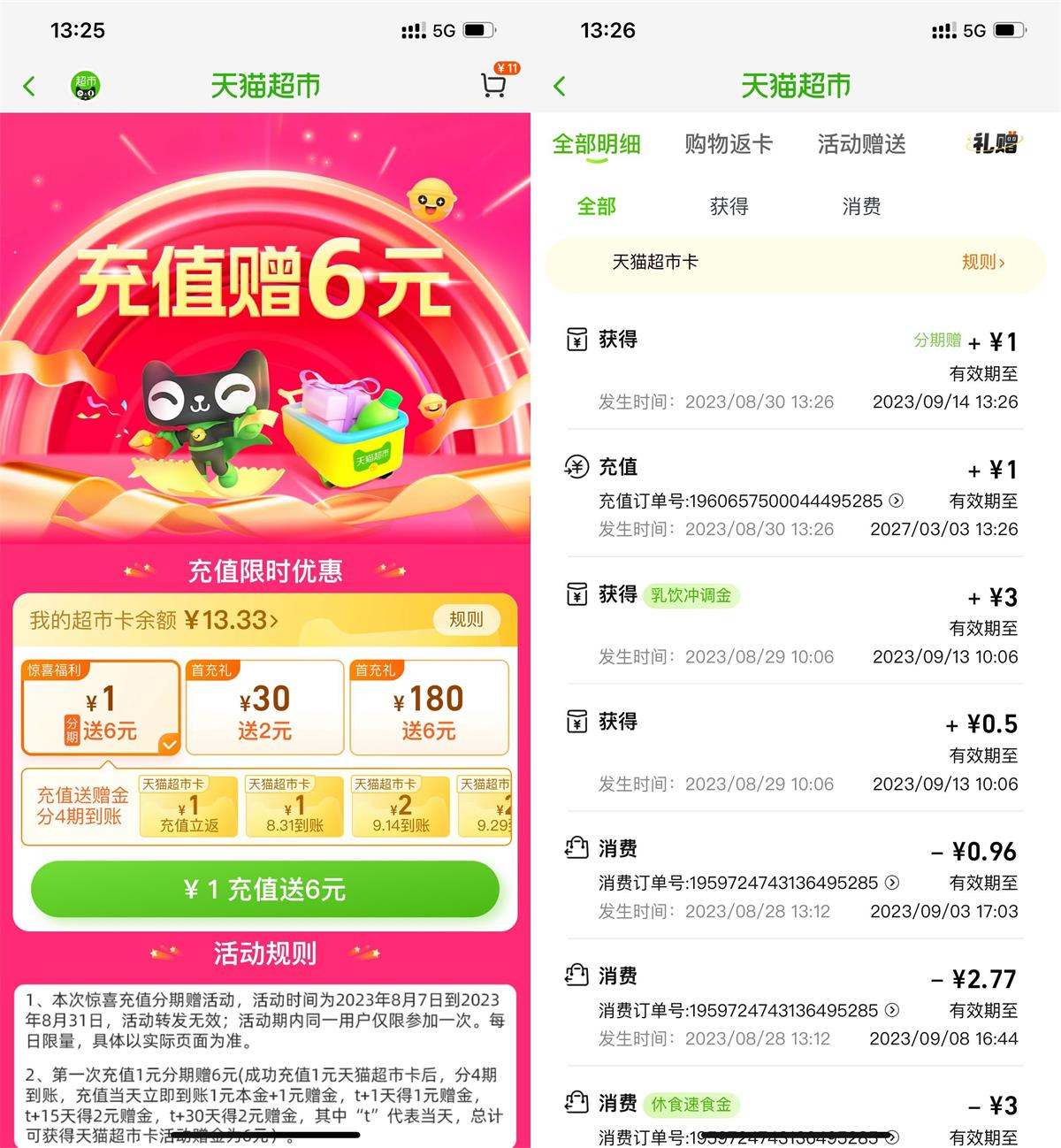Screen dimensions: 1061x1148
Task: Choose the ¥1 分期送6元 recharge option
Action: [101, 708]
